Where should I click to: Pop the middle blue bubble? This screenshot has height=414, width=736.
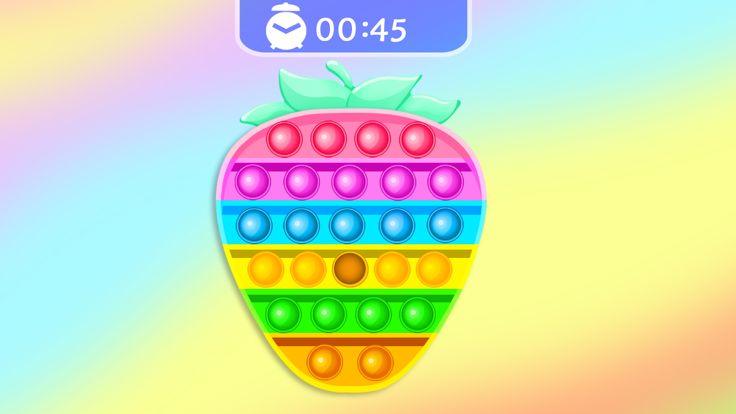[x=348, y=224]
